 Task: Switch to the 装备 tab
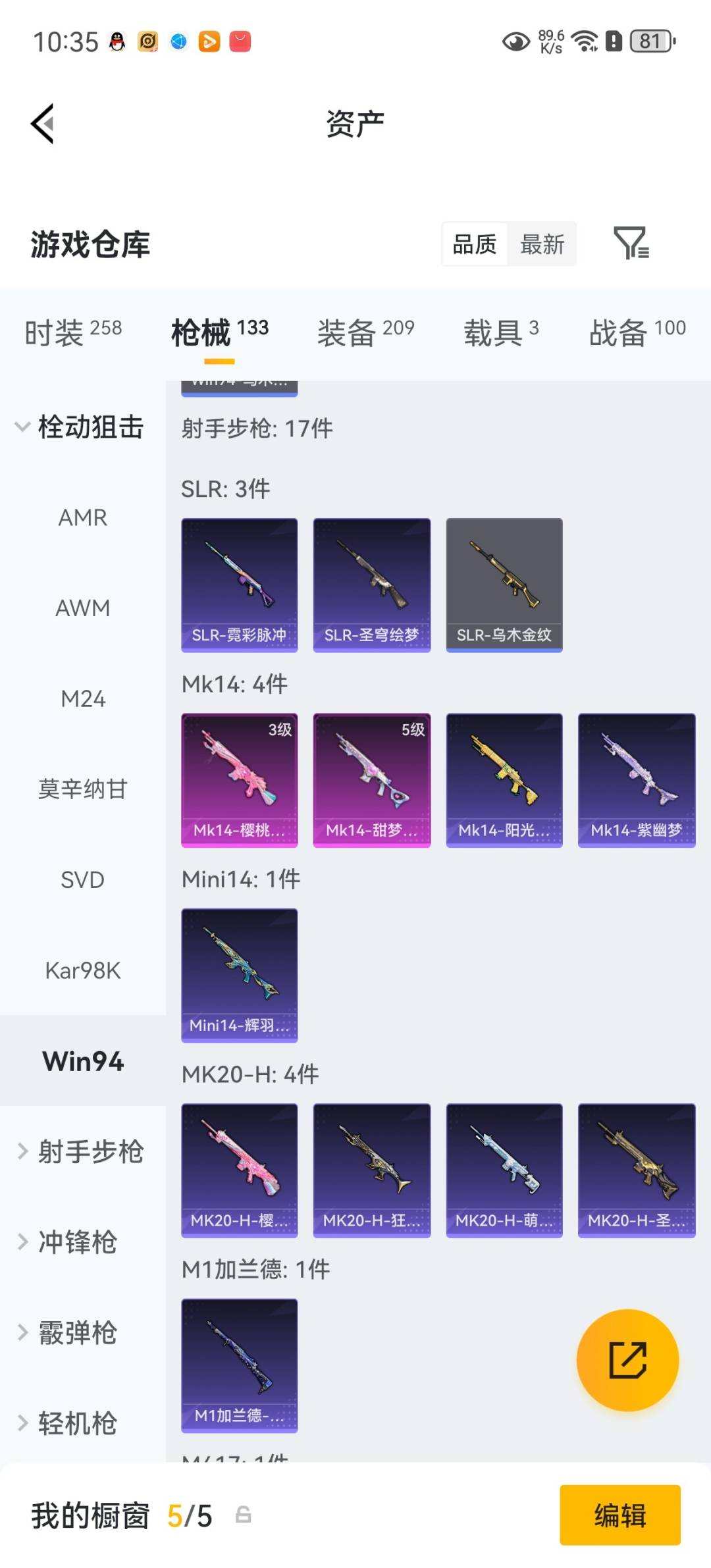[365, 332]
